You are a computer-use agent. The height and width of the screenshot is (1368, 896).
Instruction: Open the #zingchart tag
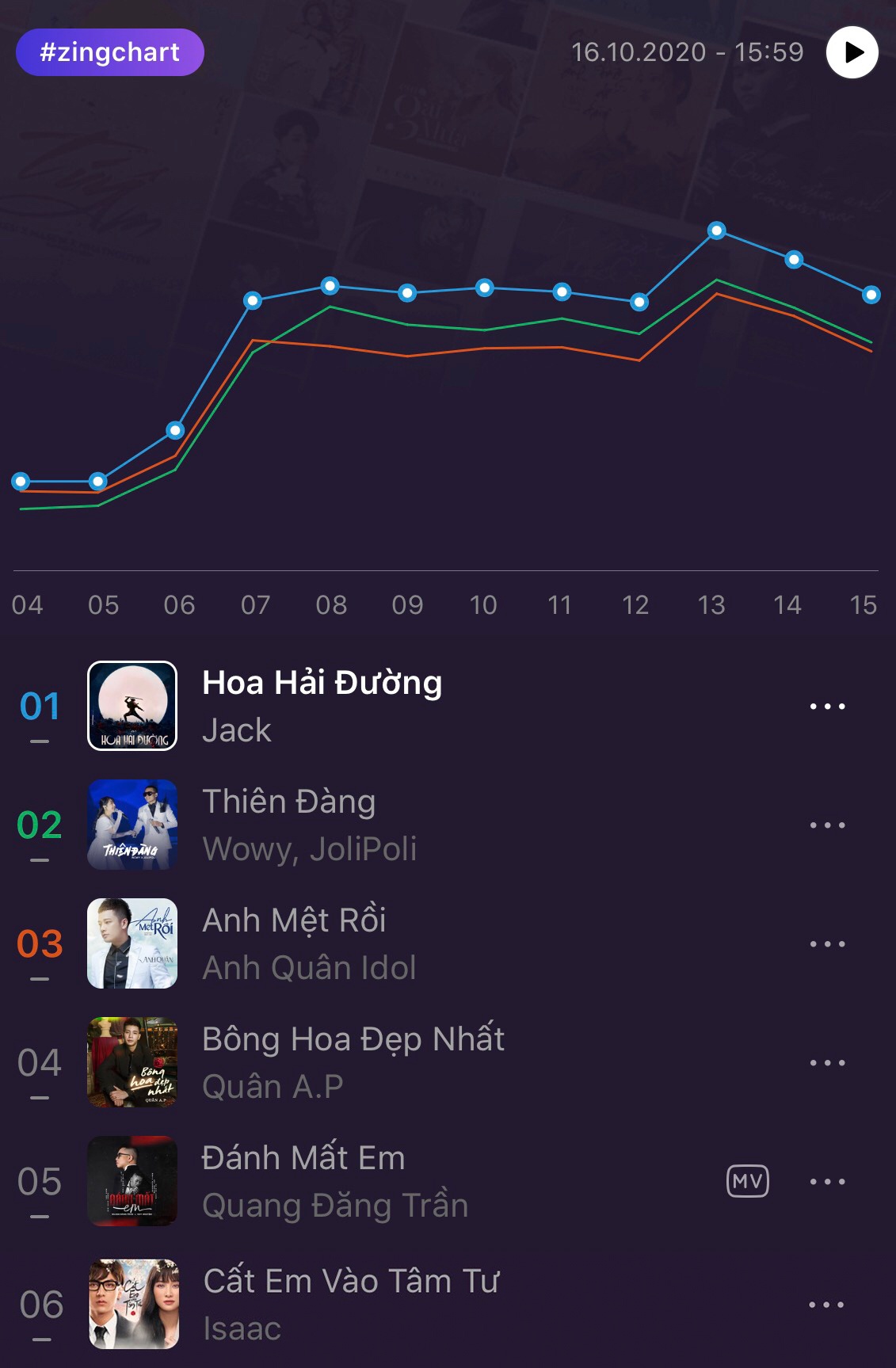(x=110, y=52)
